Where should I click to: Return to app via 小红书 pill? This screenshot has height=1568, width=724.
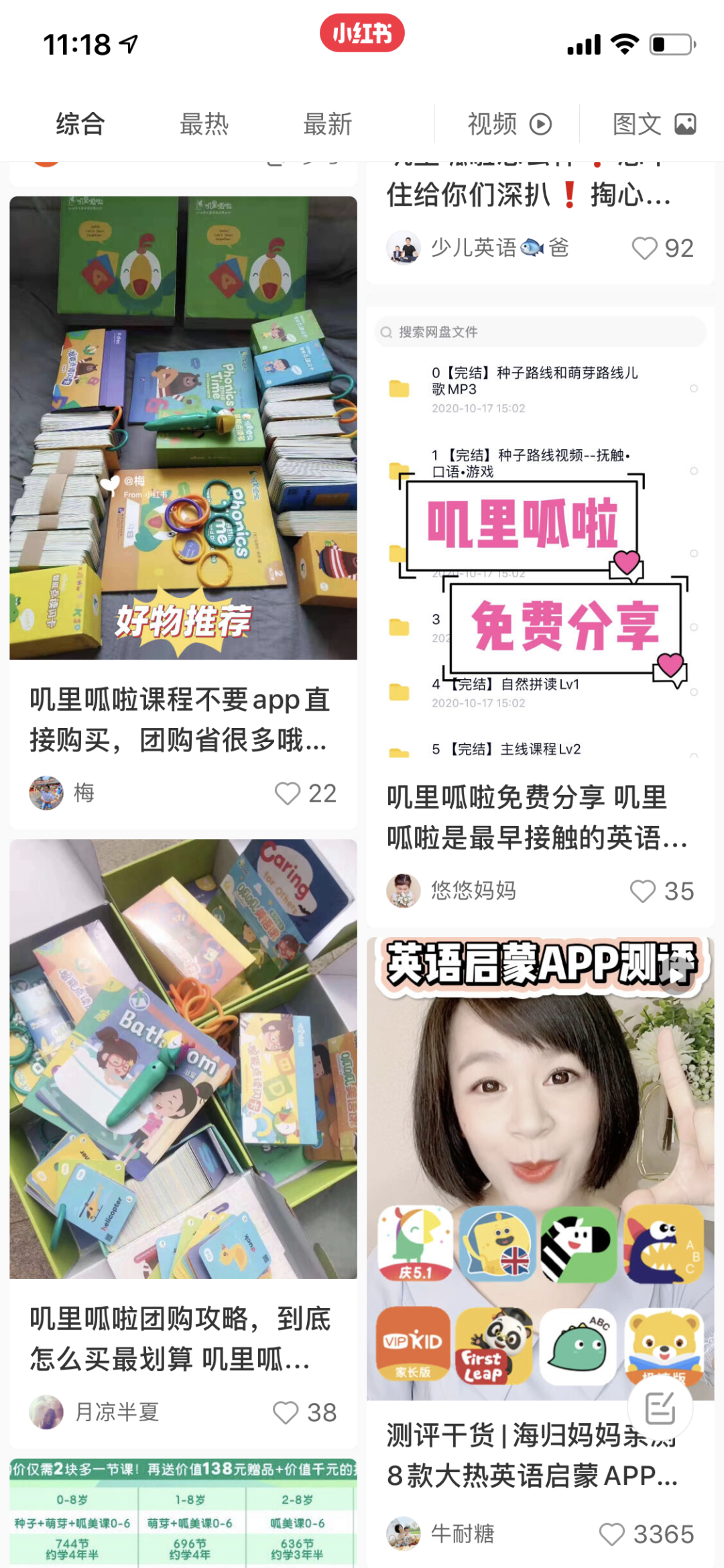(x=362, y=33)
